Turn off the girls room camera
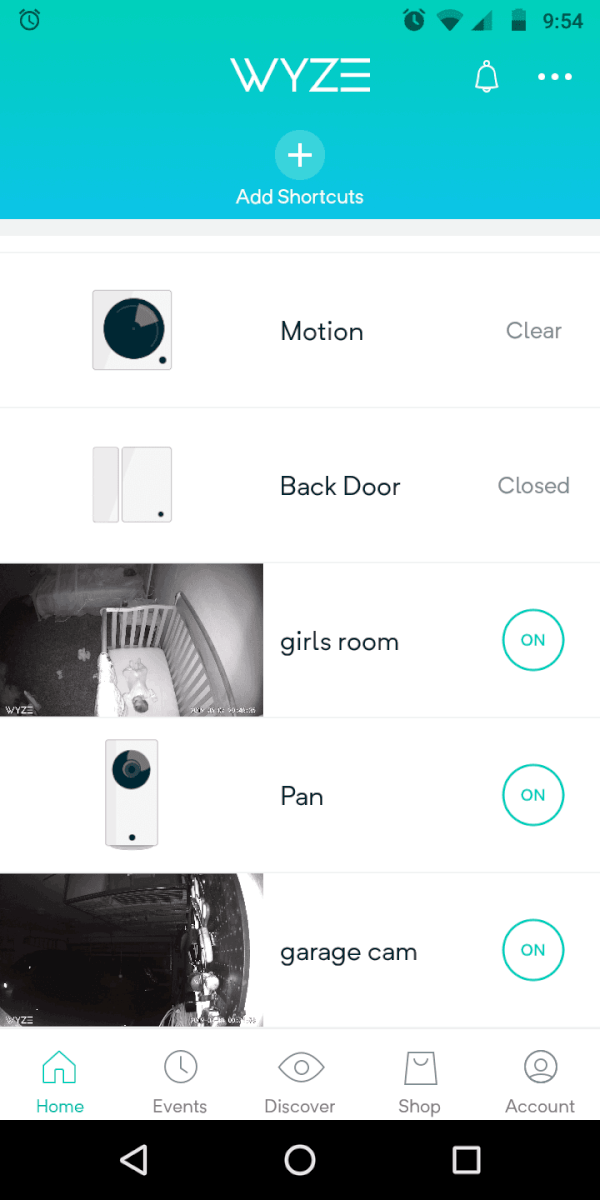 point(533,640)
